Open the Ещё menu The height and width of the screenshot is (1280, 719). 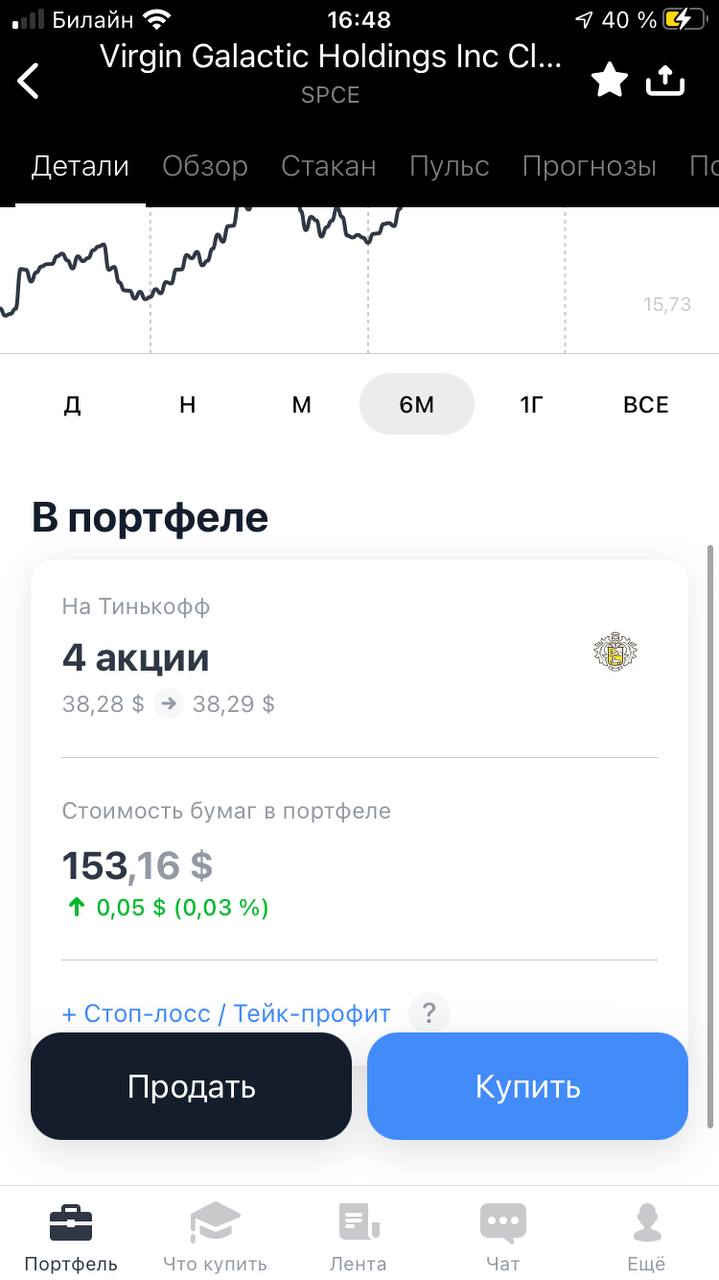click(x=647, y=1237)
